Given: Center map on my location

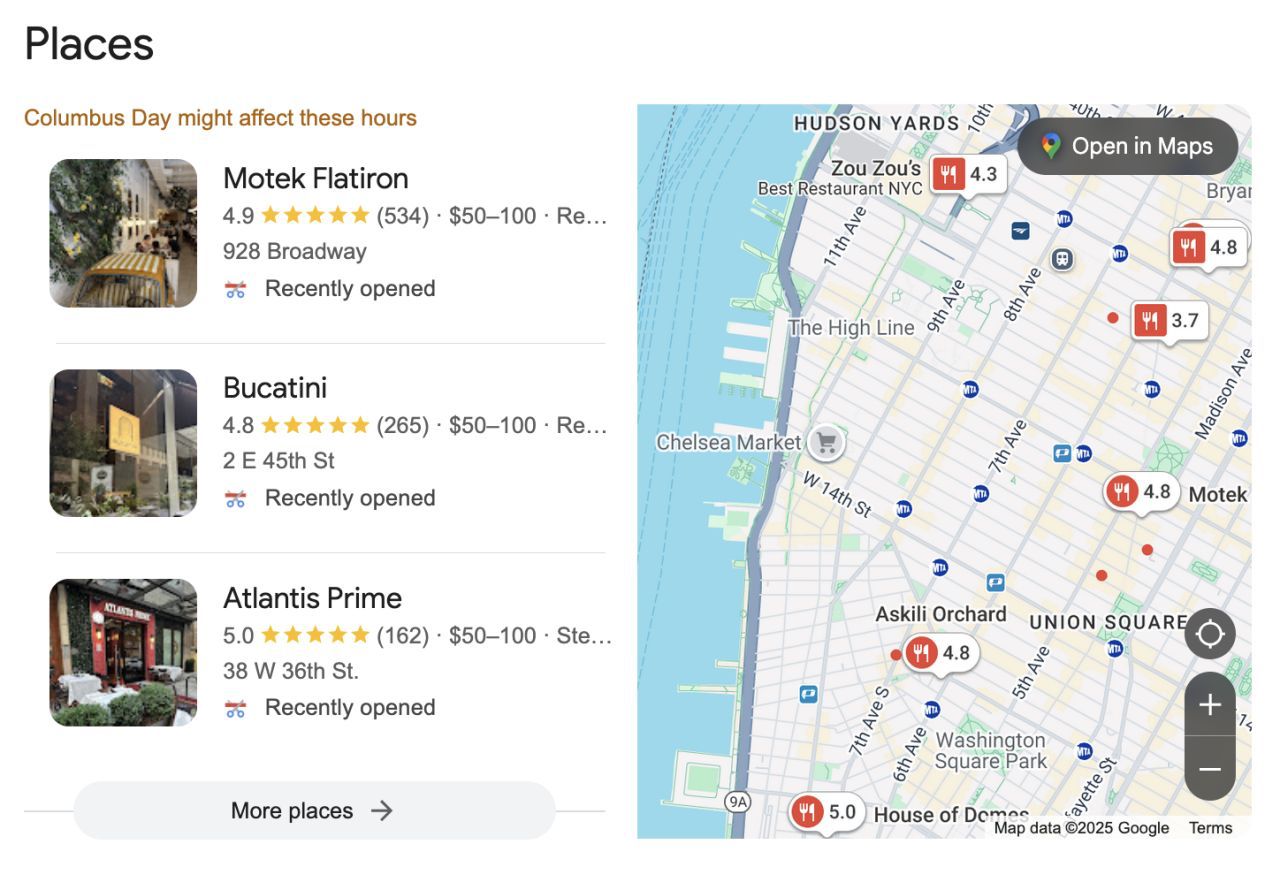Looking at the screenshot, I should click(1210, 635).
